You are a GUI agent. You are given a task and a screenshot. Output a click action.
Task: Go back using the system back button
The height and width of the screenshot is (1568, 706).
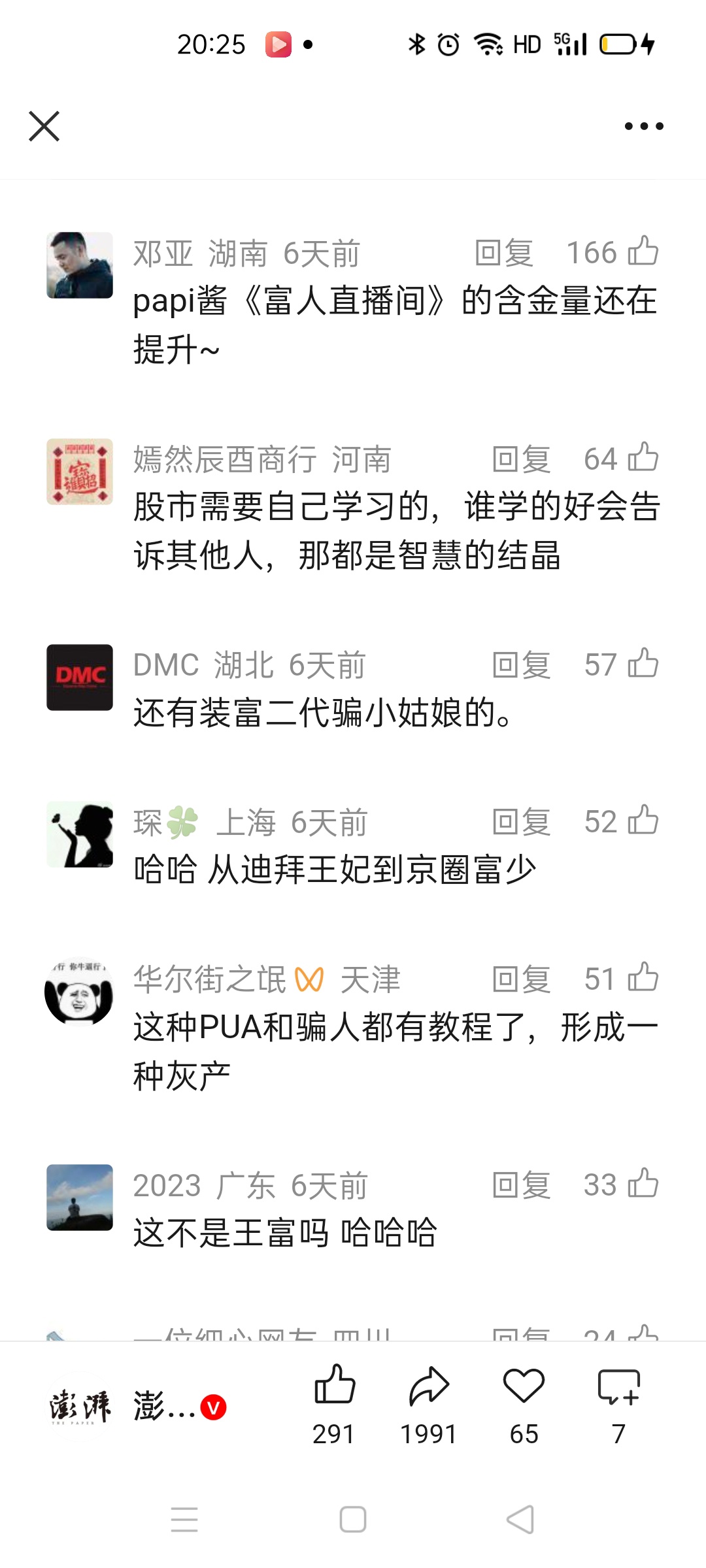click(520, 1519)
